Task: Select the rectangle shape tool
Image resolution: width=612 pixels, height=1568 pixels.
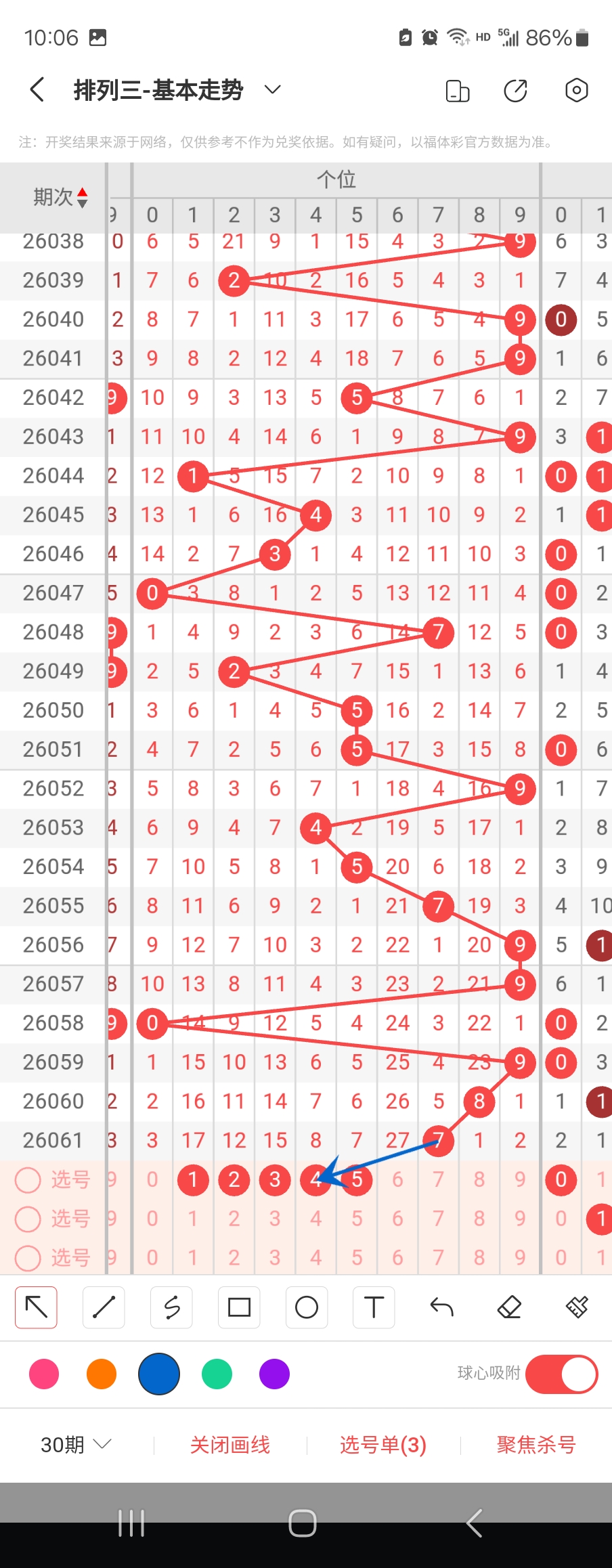Action: point(239,1307)
